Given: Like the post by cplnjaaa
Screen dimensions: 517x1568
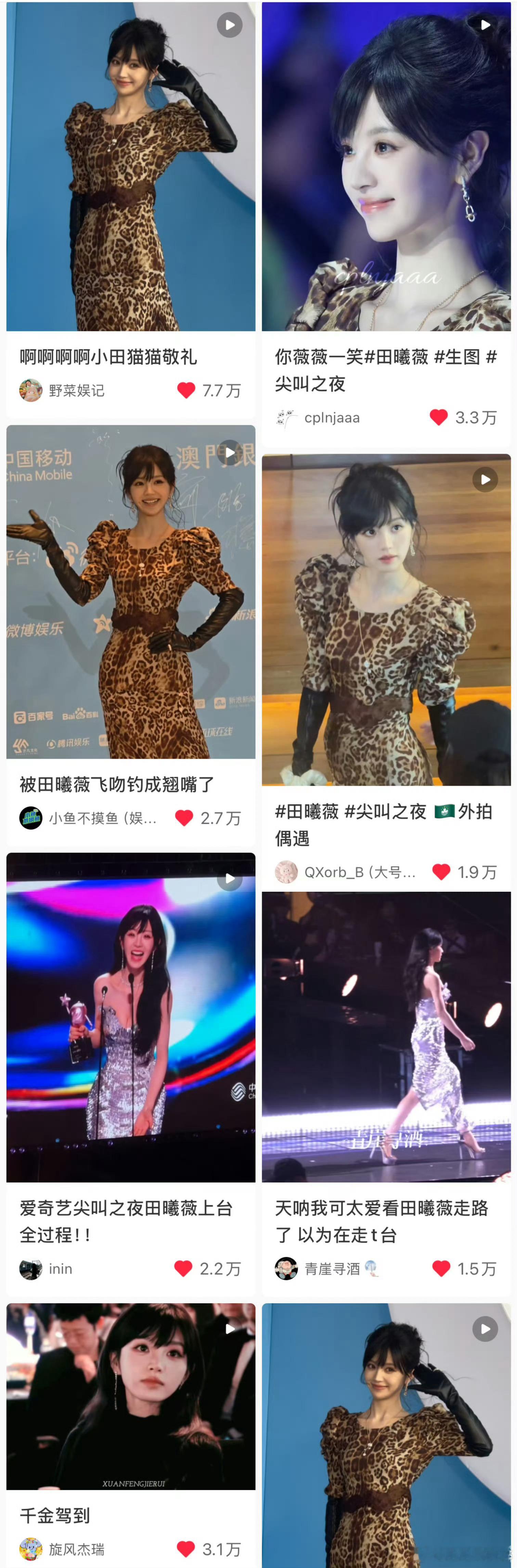Looking at the screenshot, I should [x=438, y=417].
